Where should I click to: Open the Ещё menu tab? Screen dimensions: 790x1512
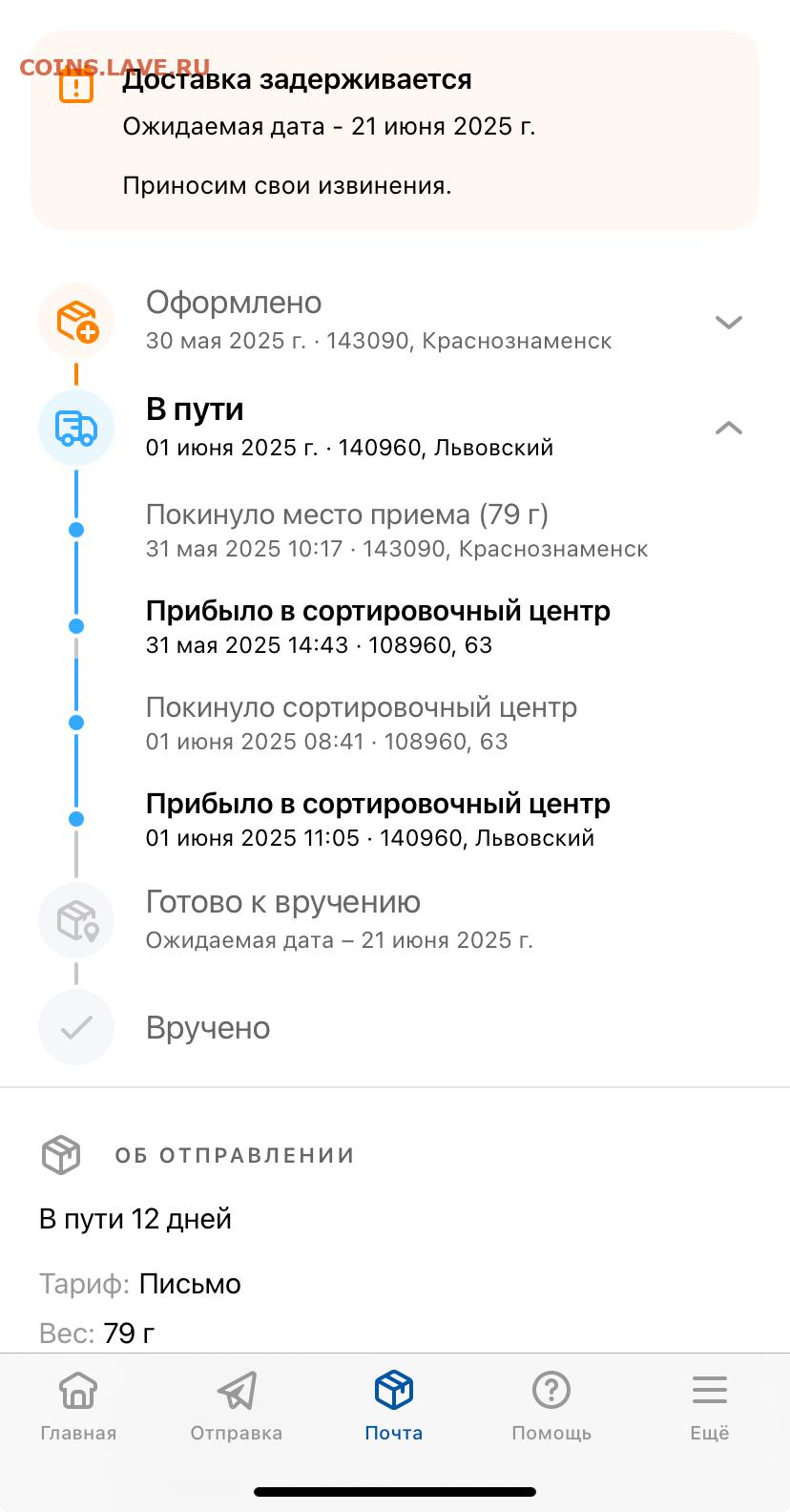pos(710,1405)
